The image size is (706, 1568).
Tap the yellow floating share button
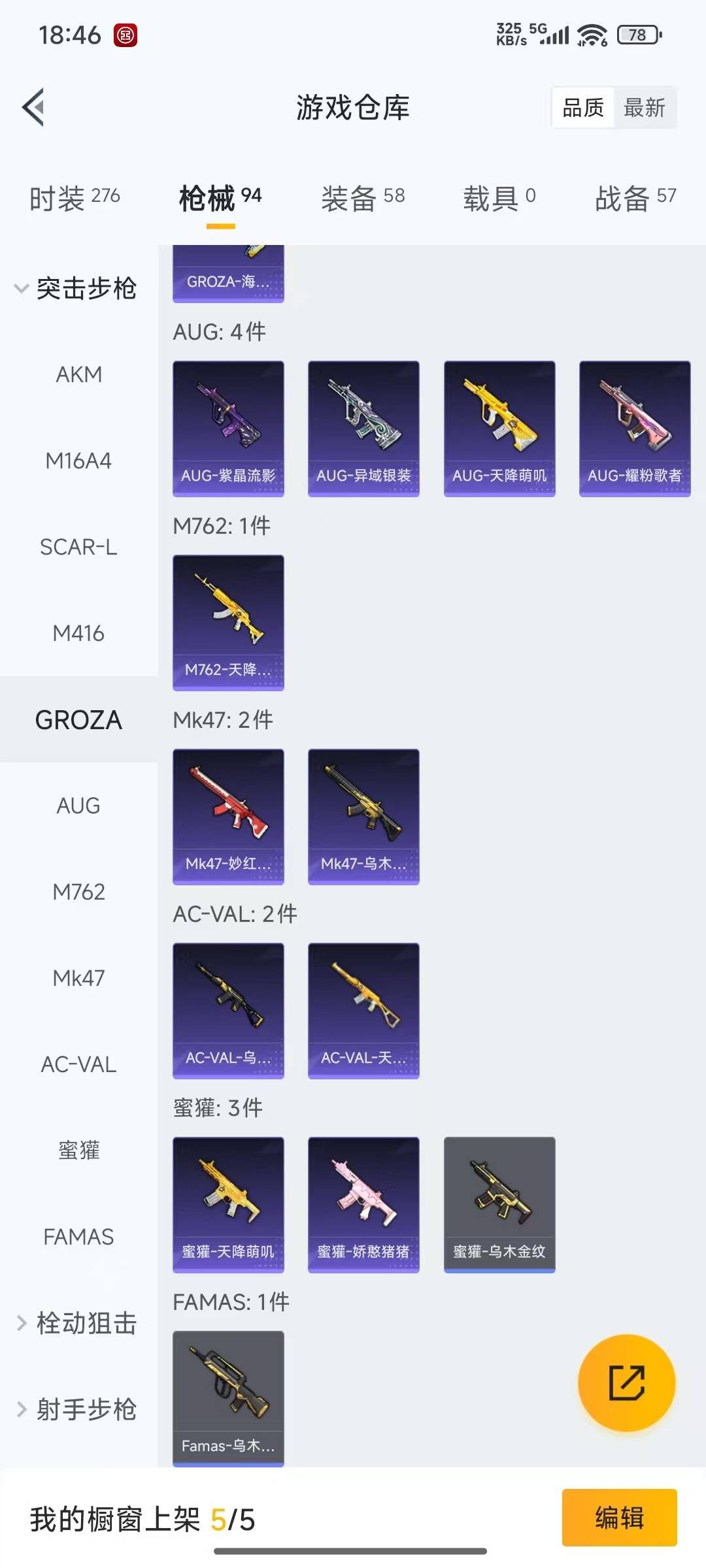(626, 1382)
